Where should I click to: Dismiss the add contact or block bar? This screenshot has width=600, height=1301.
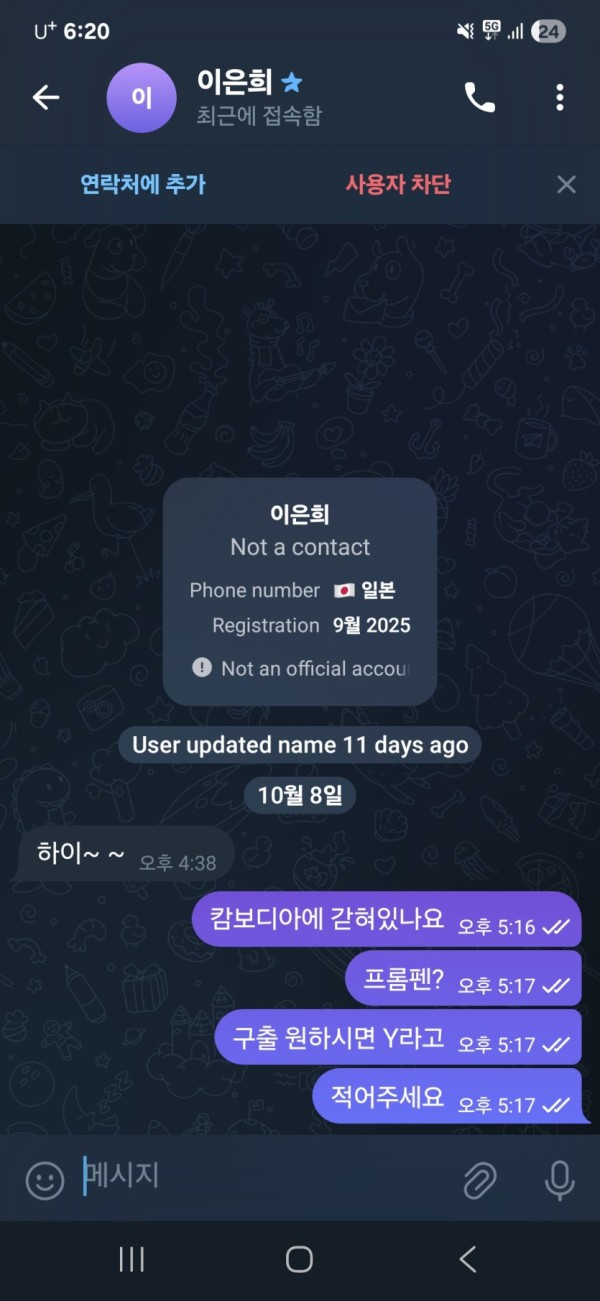(x=566, y=184)
